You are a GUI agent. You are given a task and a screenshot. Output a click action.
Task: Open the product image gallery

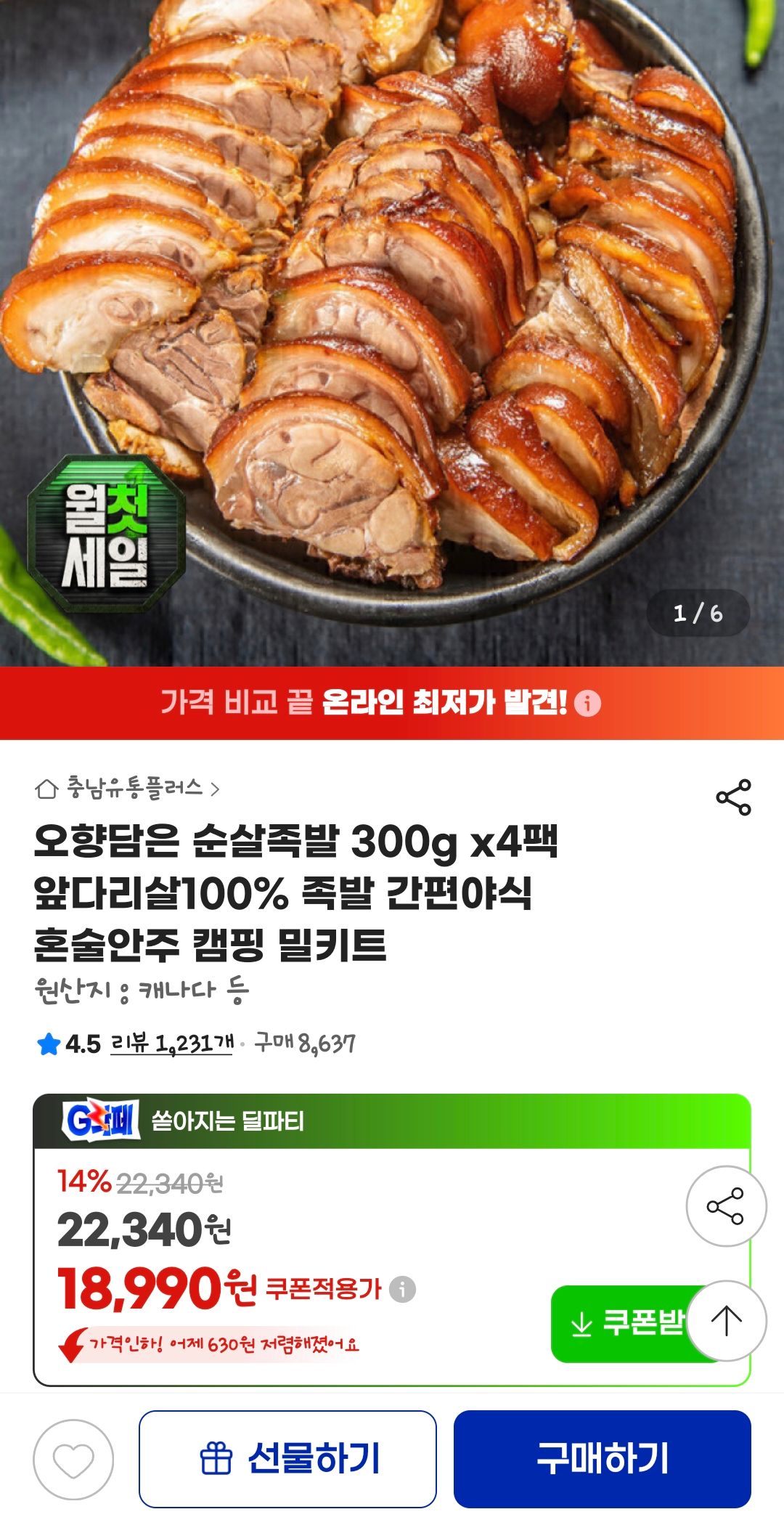(392, 333)
